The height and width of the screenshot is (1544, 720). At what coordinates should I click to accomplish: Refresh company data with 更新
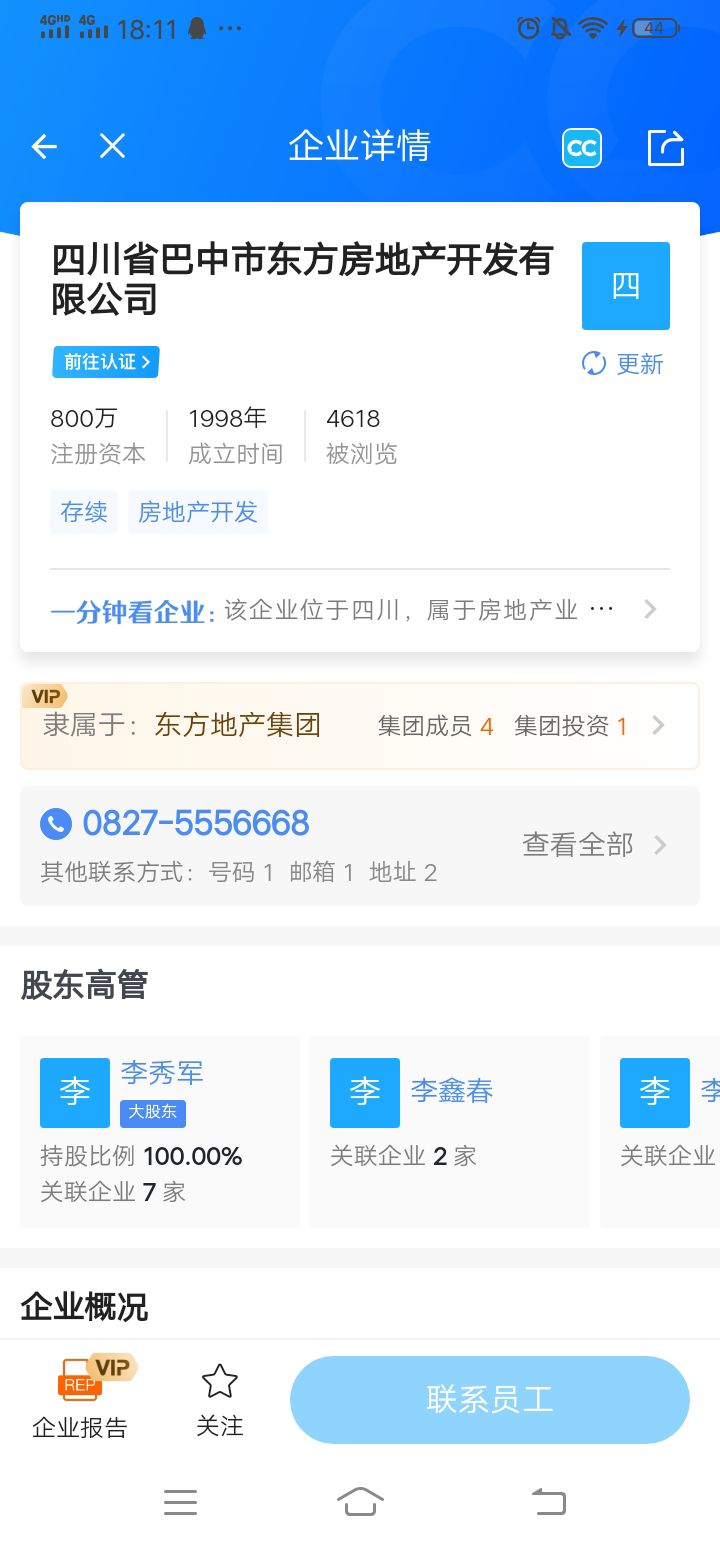(623, 364)
